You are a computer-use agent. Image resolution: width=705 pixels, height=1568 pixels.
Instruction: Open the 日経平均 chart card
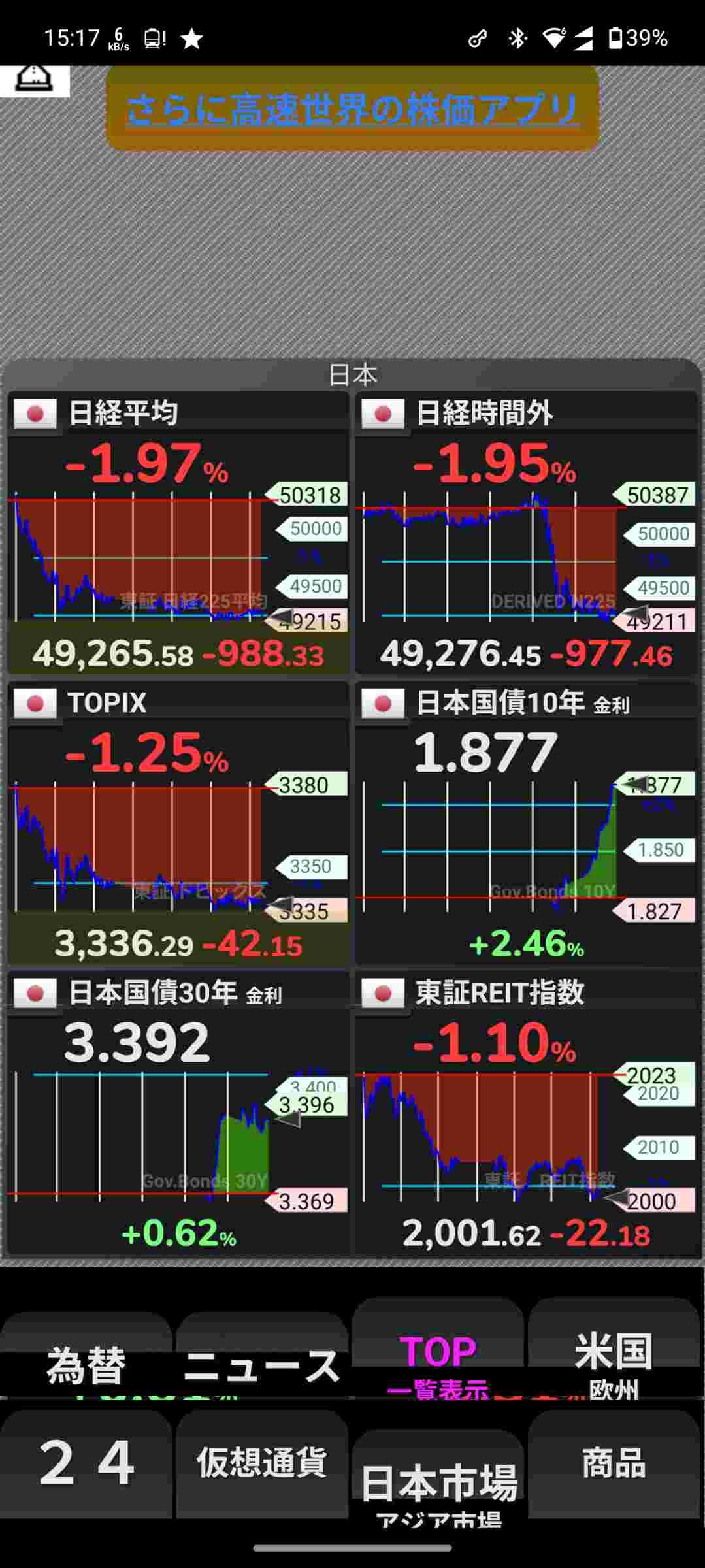coord(178,532)
